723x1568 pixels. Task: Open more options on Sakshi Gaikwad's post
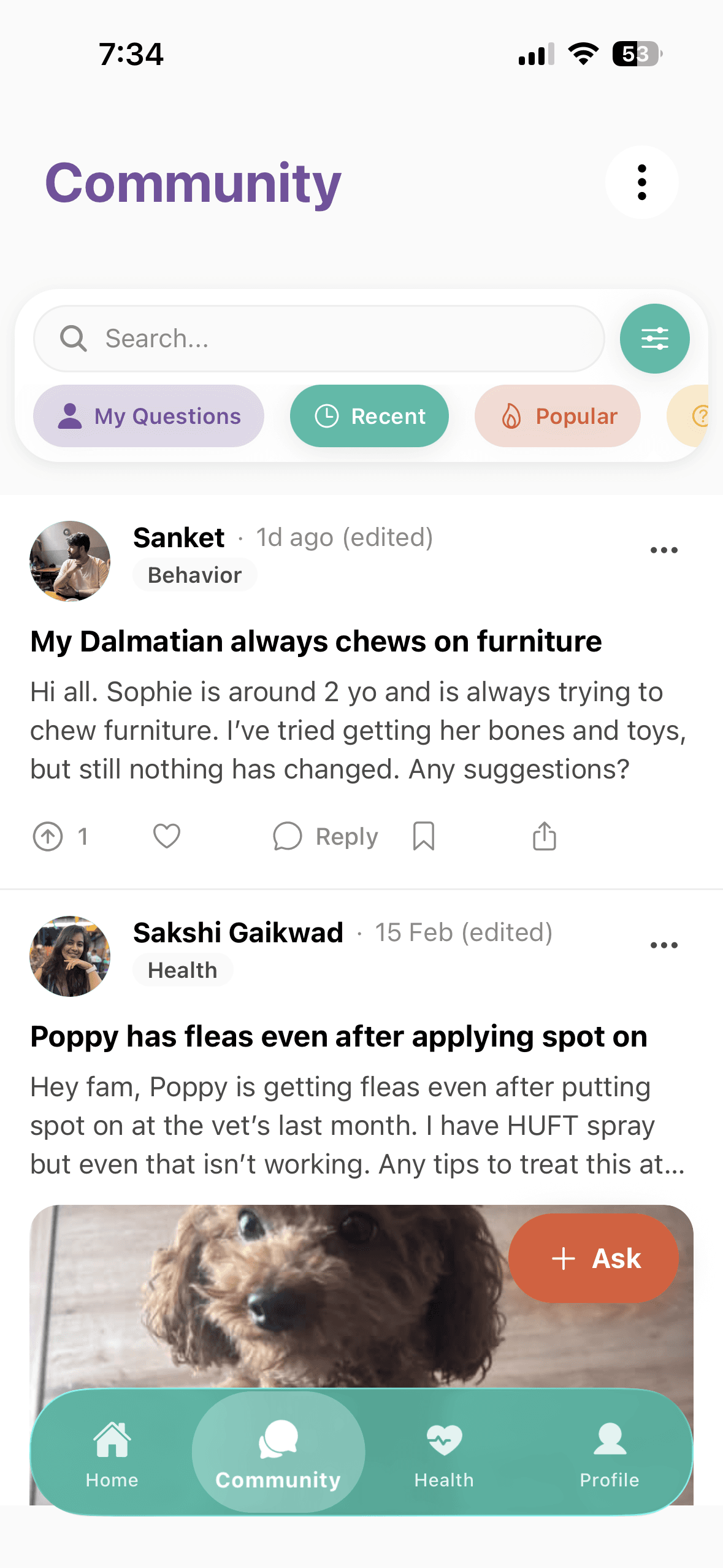664,945
